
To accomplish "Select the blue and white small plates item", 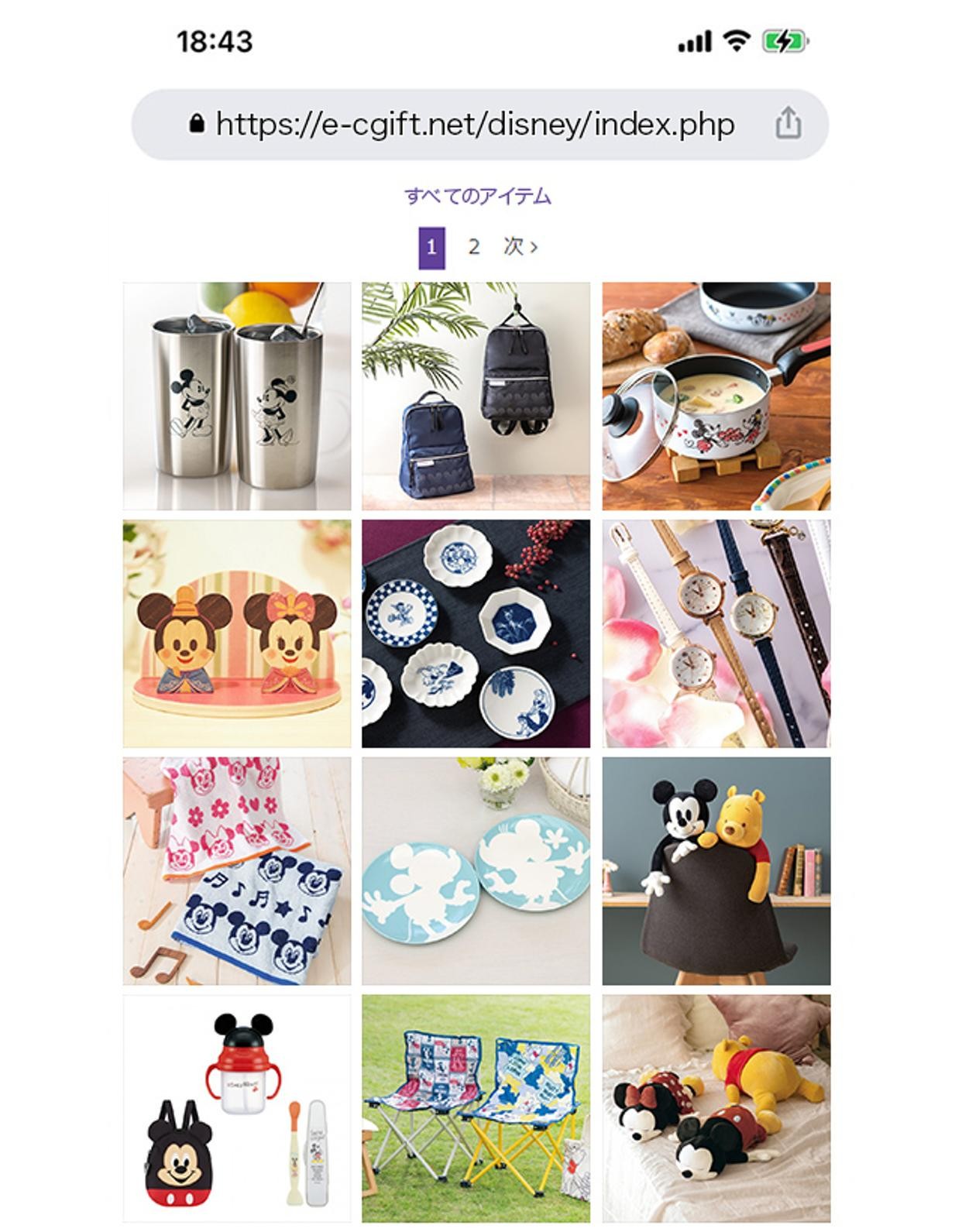I will coord(476,633).
